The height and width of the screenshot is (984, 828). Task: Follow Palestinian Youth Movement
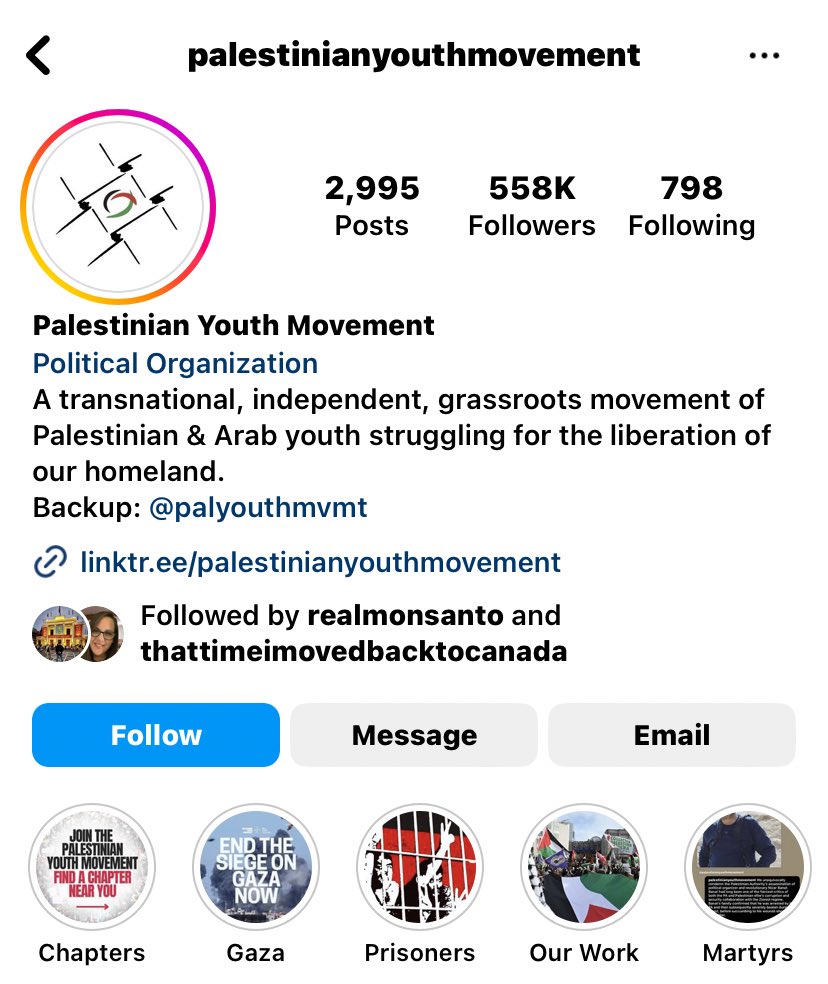pos(156,735)
